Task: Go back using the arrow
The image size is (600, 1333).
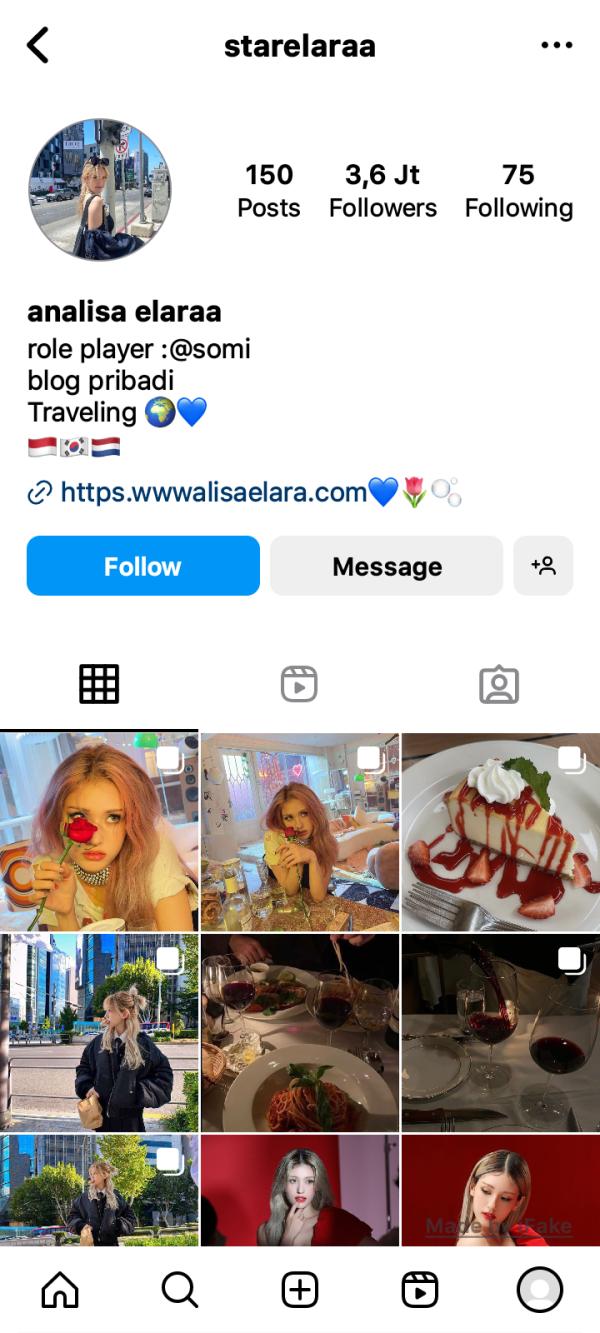Action: 38,46
